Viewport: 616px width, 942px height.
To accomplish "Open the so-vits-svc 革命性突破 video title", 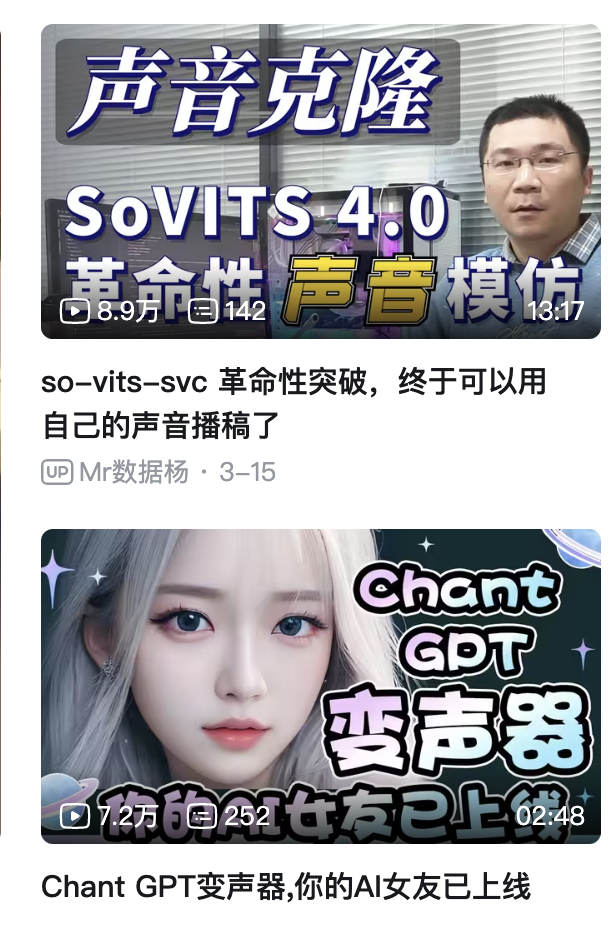I will [293, 404].
